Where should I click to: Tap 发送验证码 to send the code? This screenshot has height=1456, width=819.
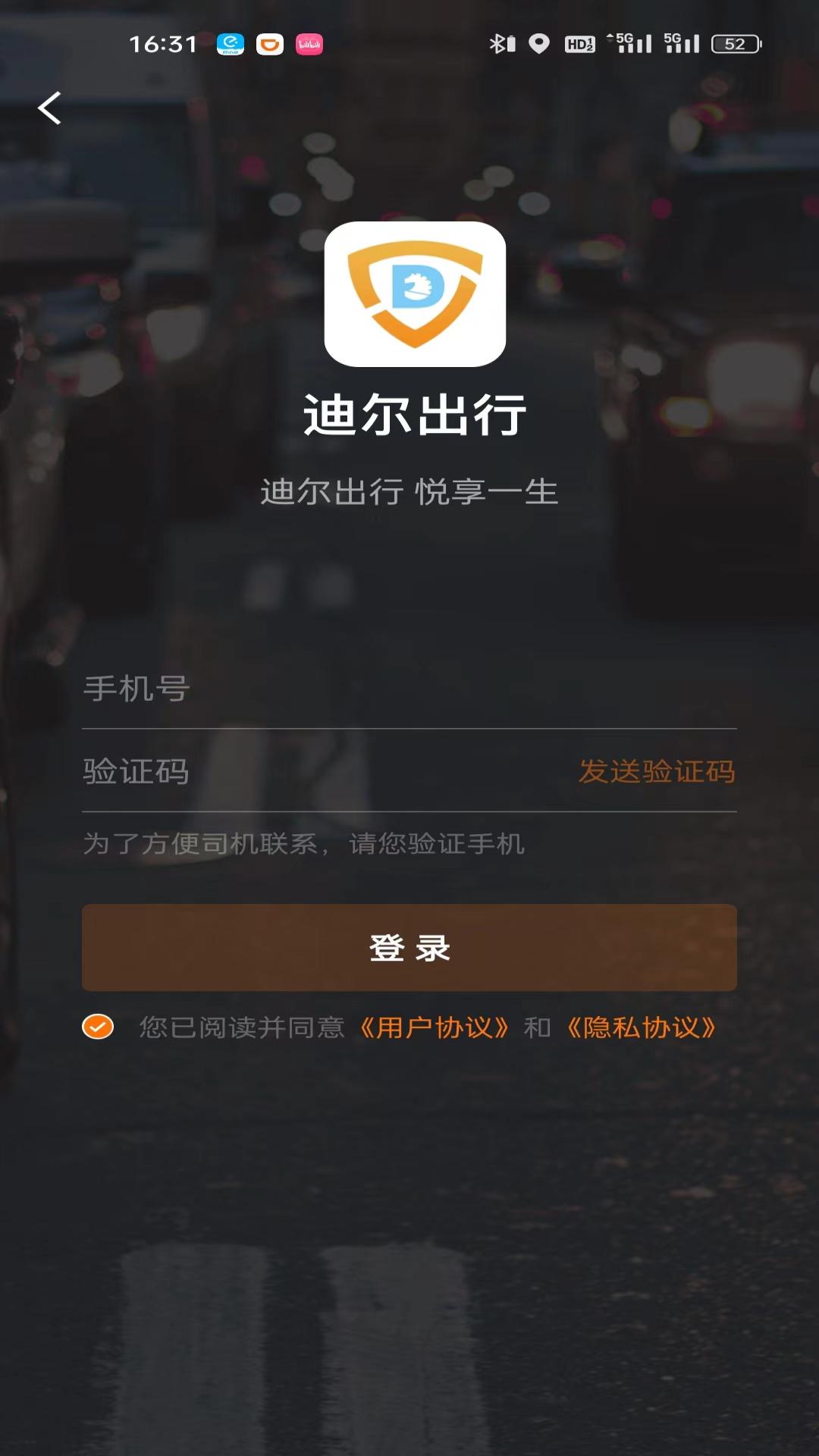tap(657, 772)
